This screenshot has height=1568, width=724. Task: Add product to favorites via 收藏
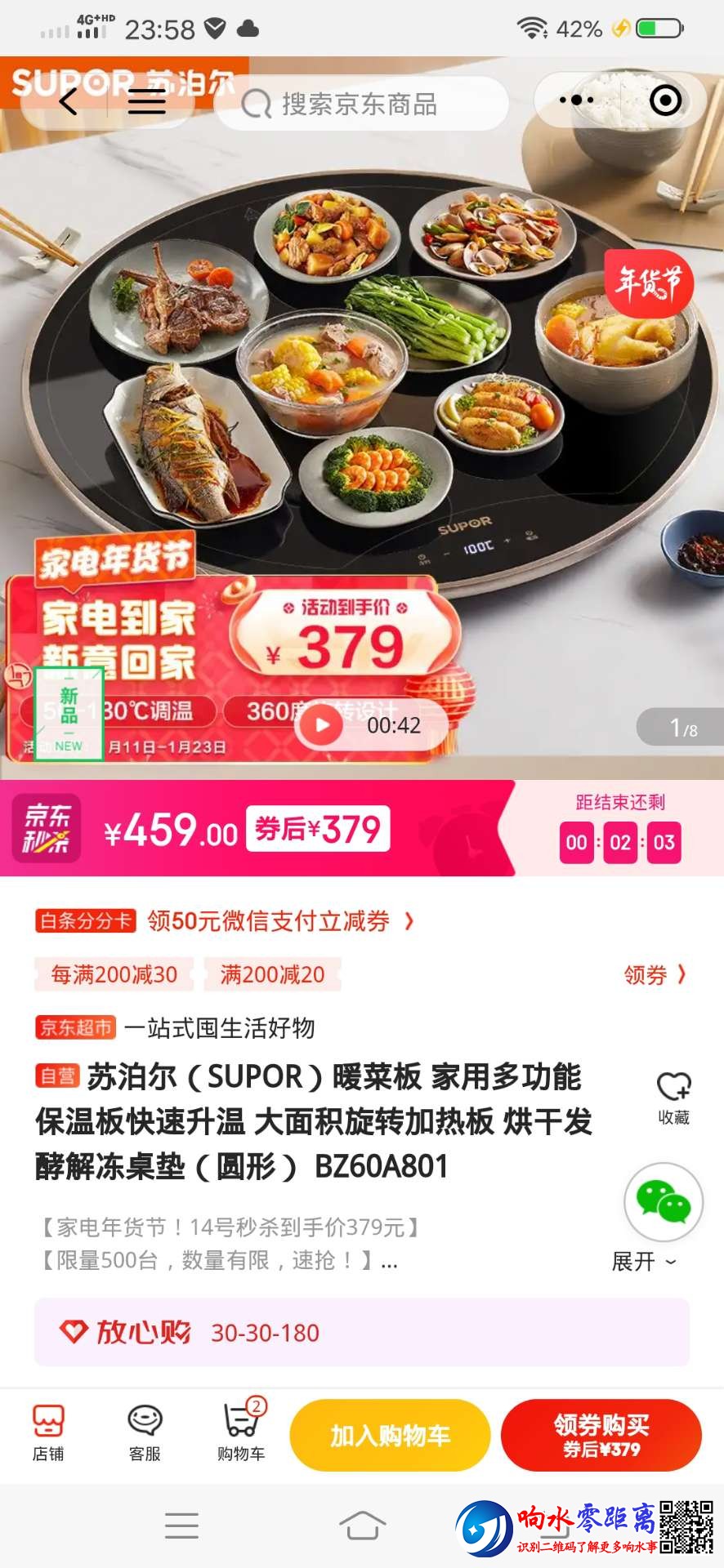click(x=673, y=1096)
